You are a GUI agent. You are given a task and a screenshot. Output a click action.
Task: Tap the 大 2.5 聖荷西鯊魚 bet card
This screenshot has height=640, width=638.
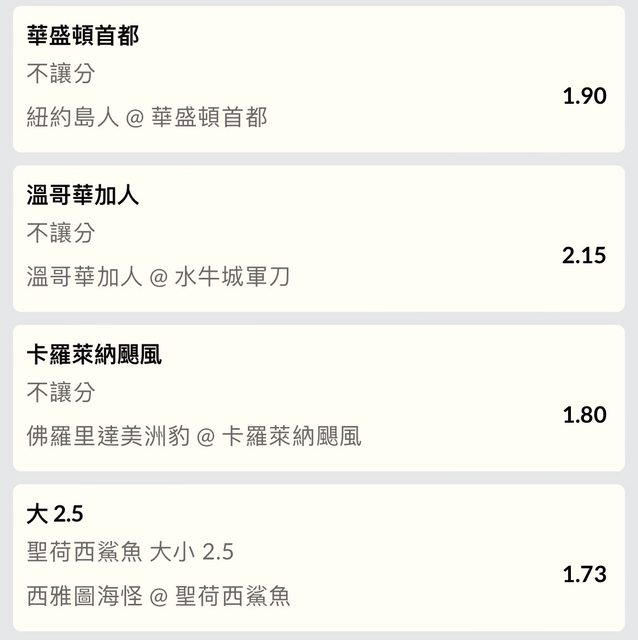pyautogui.click(x=318, y=557)
